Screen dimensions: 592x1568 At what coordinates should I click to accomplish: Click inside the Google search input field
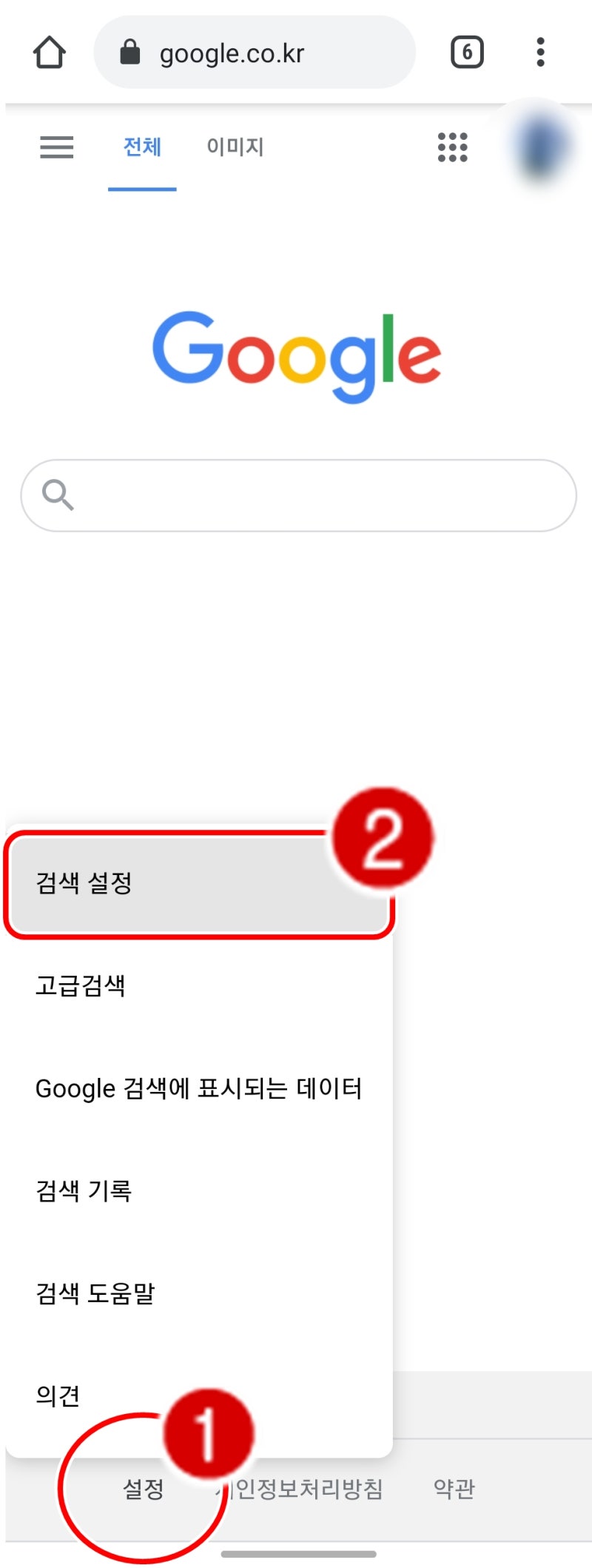click(296, 494)
